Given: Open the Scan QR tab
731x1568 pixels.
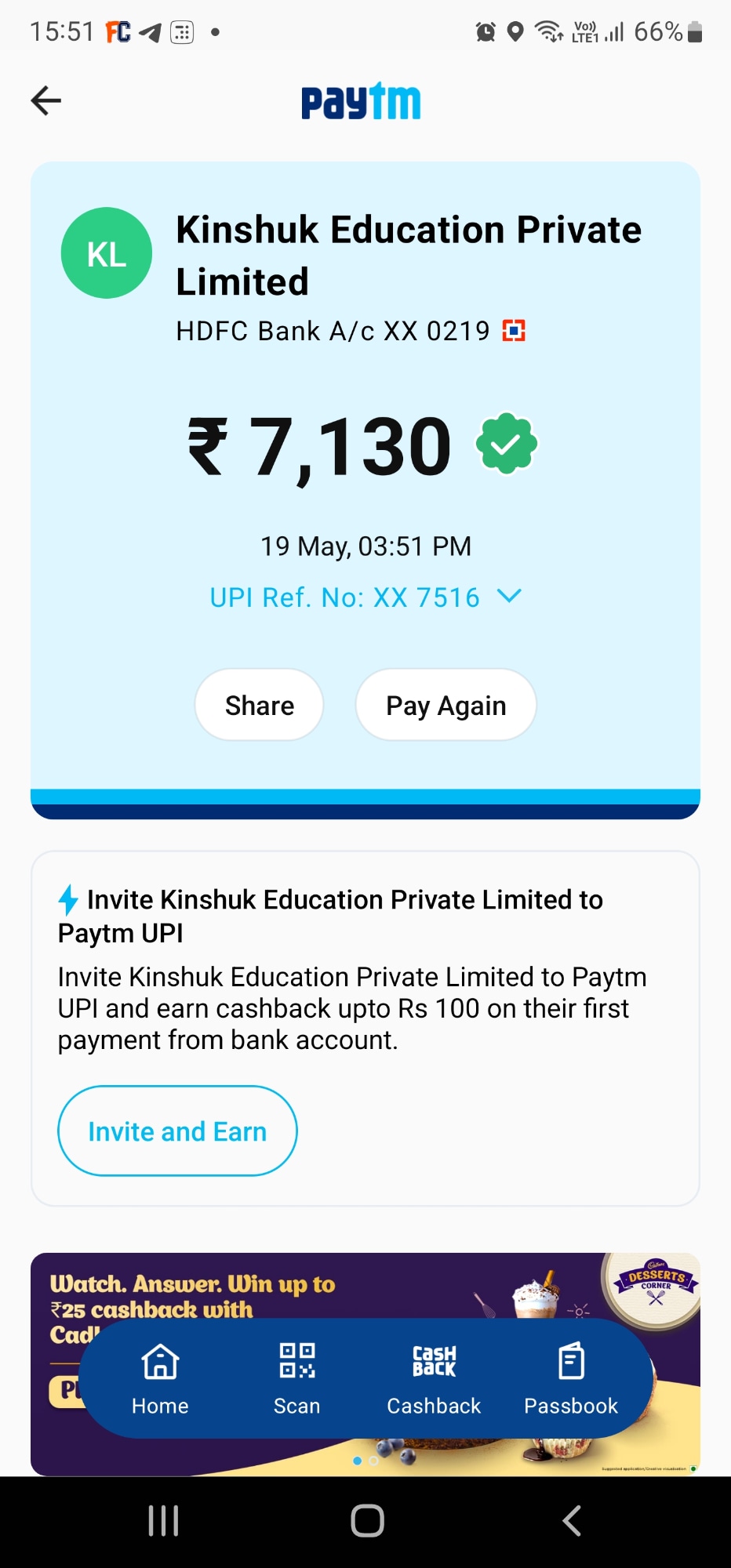Looking at the screenshot, I should pos(296,1377).
